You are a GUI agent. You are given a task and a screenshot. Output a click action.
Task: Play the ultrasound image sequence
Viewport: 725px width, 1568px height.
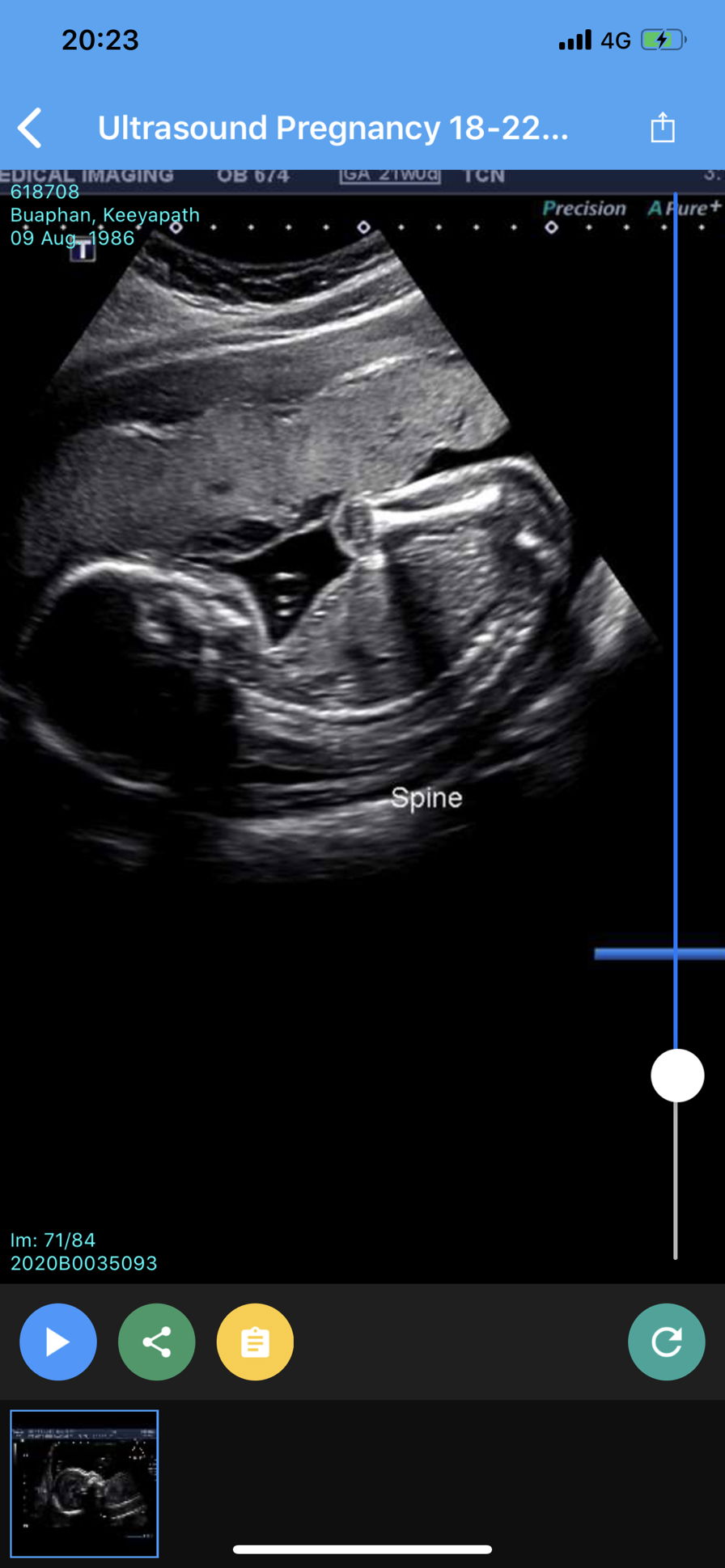pos(57,1342)
